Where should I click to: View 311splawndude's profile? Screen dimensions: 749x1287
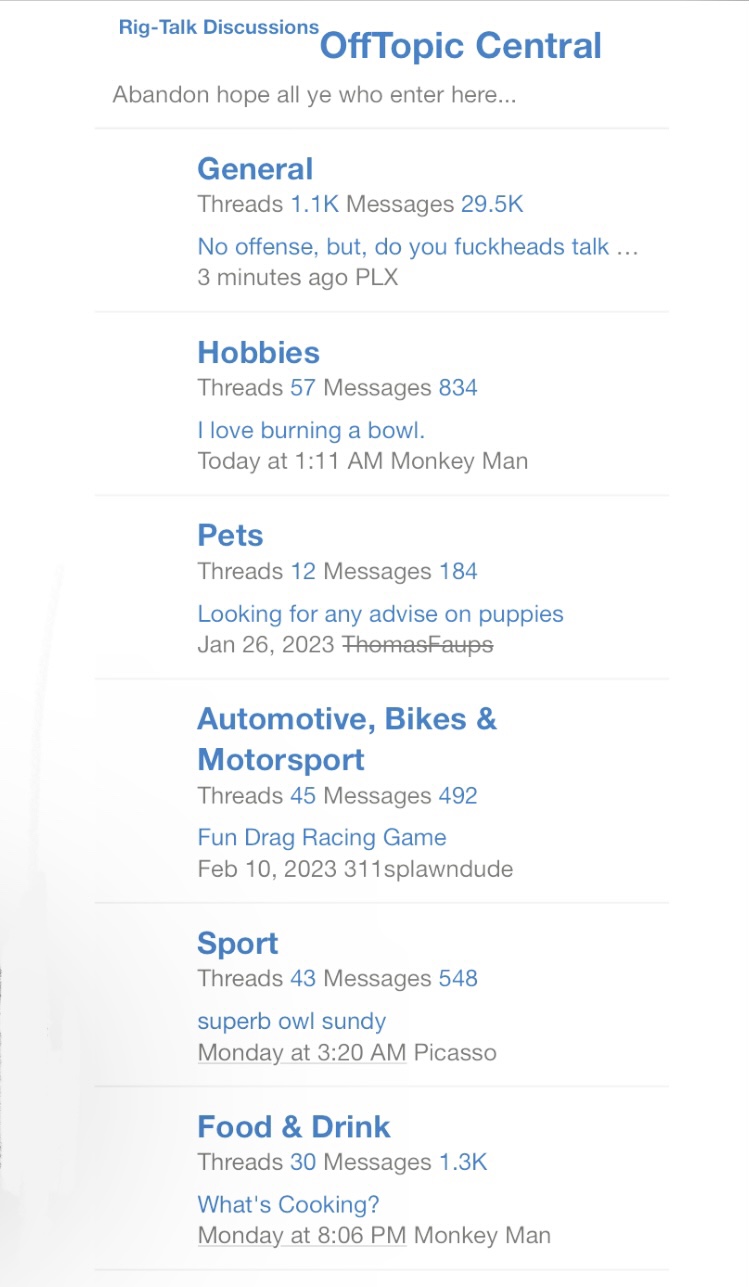[x=428, y=868]
